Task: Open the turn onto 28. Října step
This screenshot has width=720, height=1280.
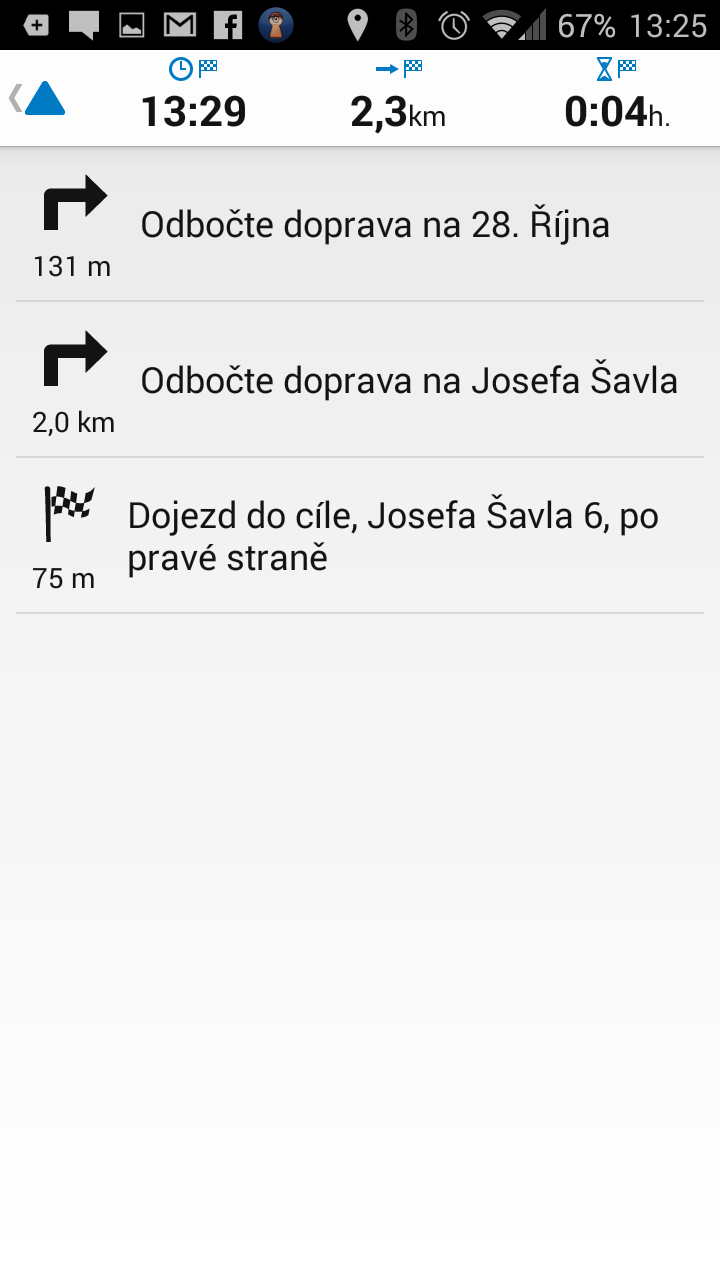Action: tap(360, 225)
